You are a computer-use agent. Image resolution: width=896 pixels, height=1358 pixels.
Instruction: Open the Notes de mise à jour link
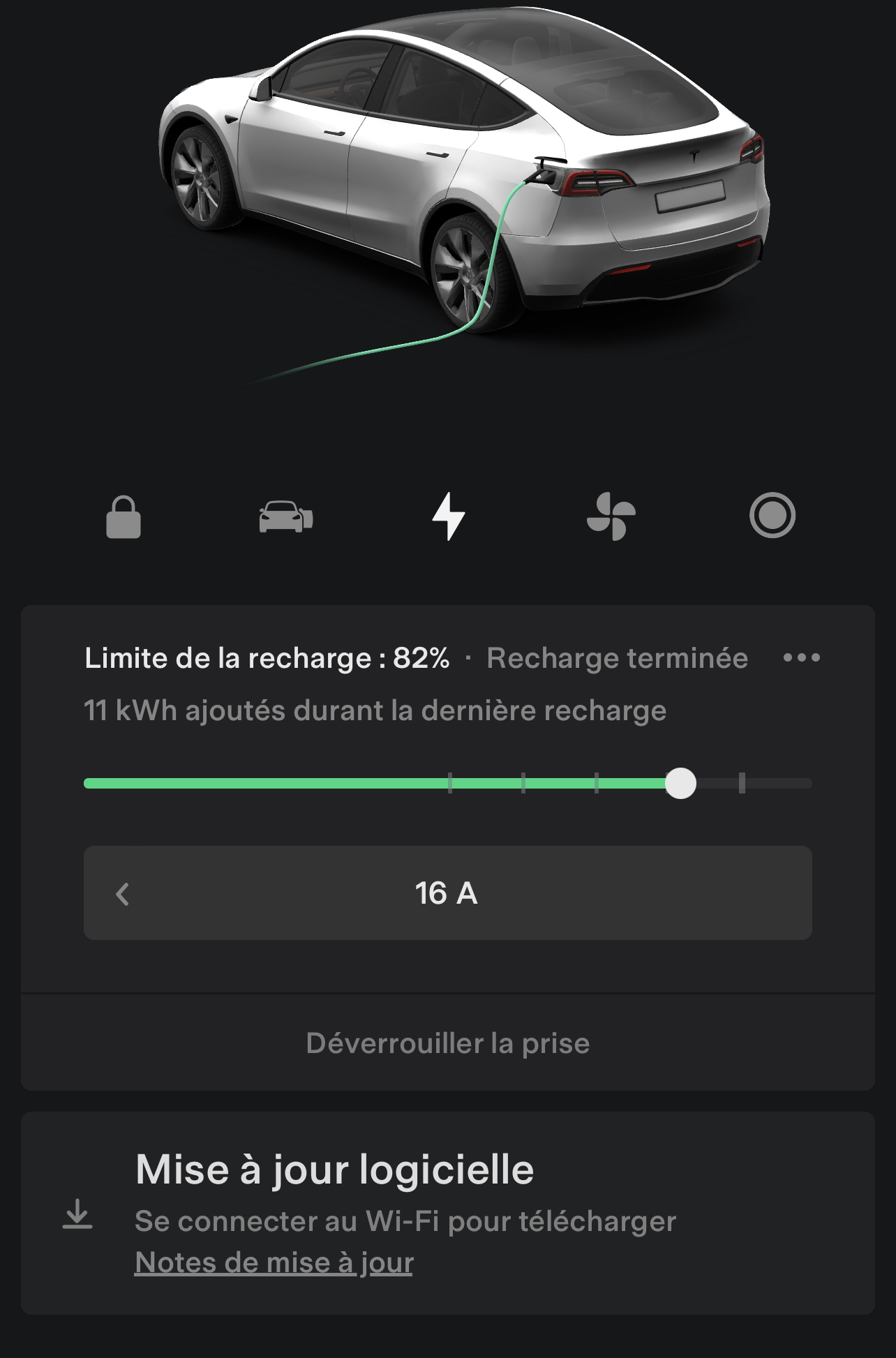274,1262
